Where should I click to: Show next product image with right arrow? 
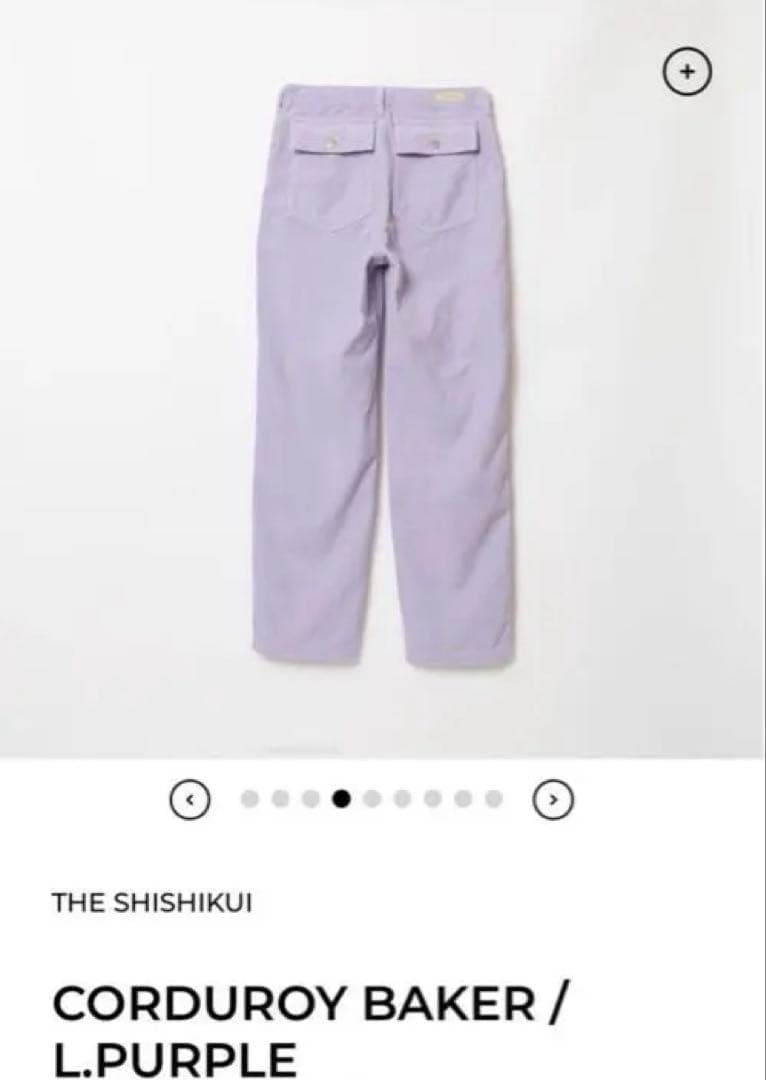[x=553, y=797]
